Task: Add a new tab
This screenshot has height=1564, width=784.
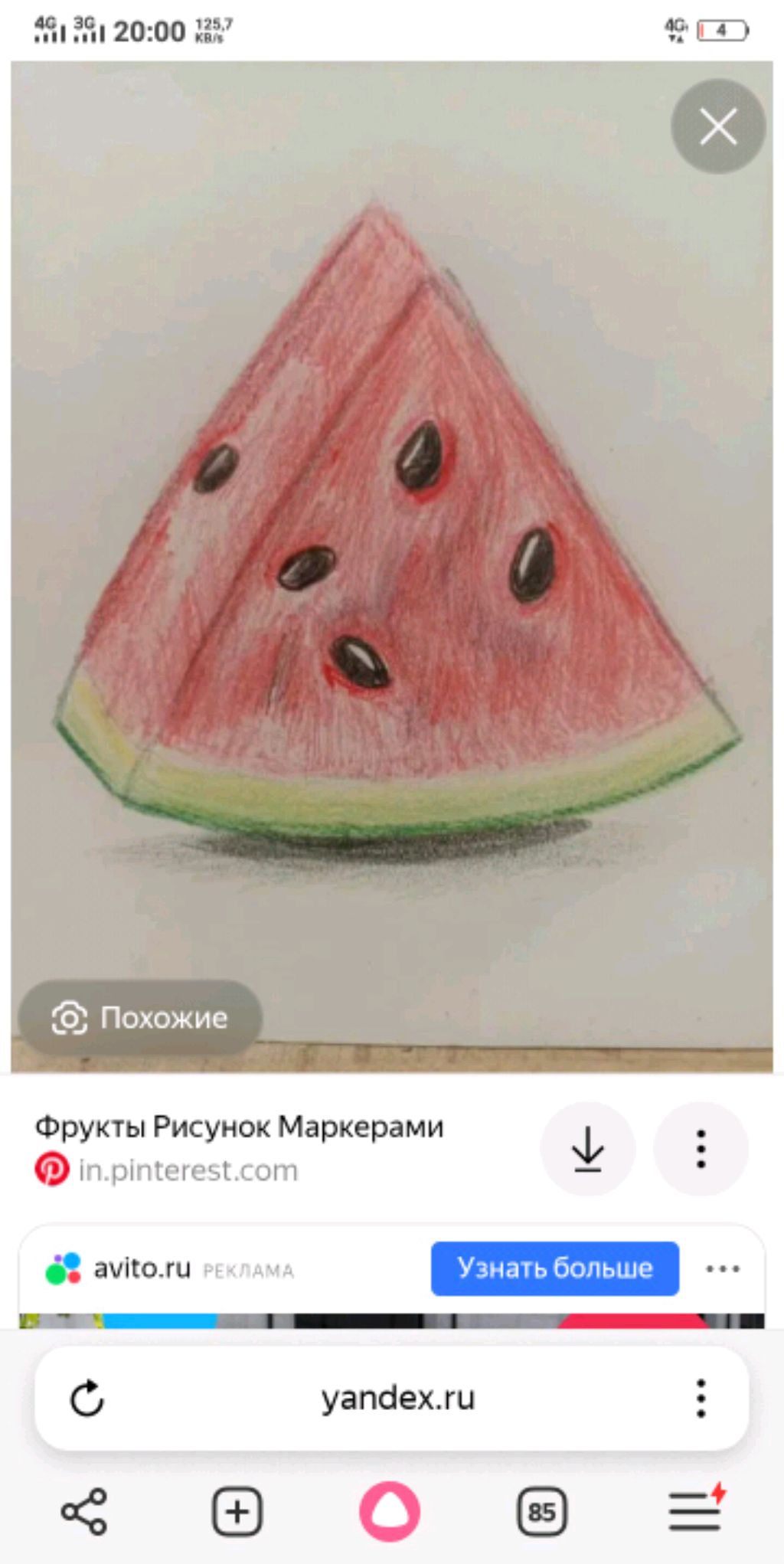Action: click(x=237, y=1512)
